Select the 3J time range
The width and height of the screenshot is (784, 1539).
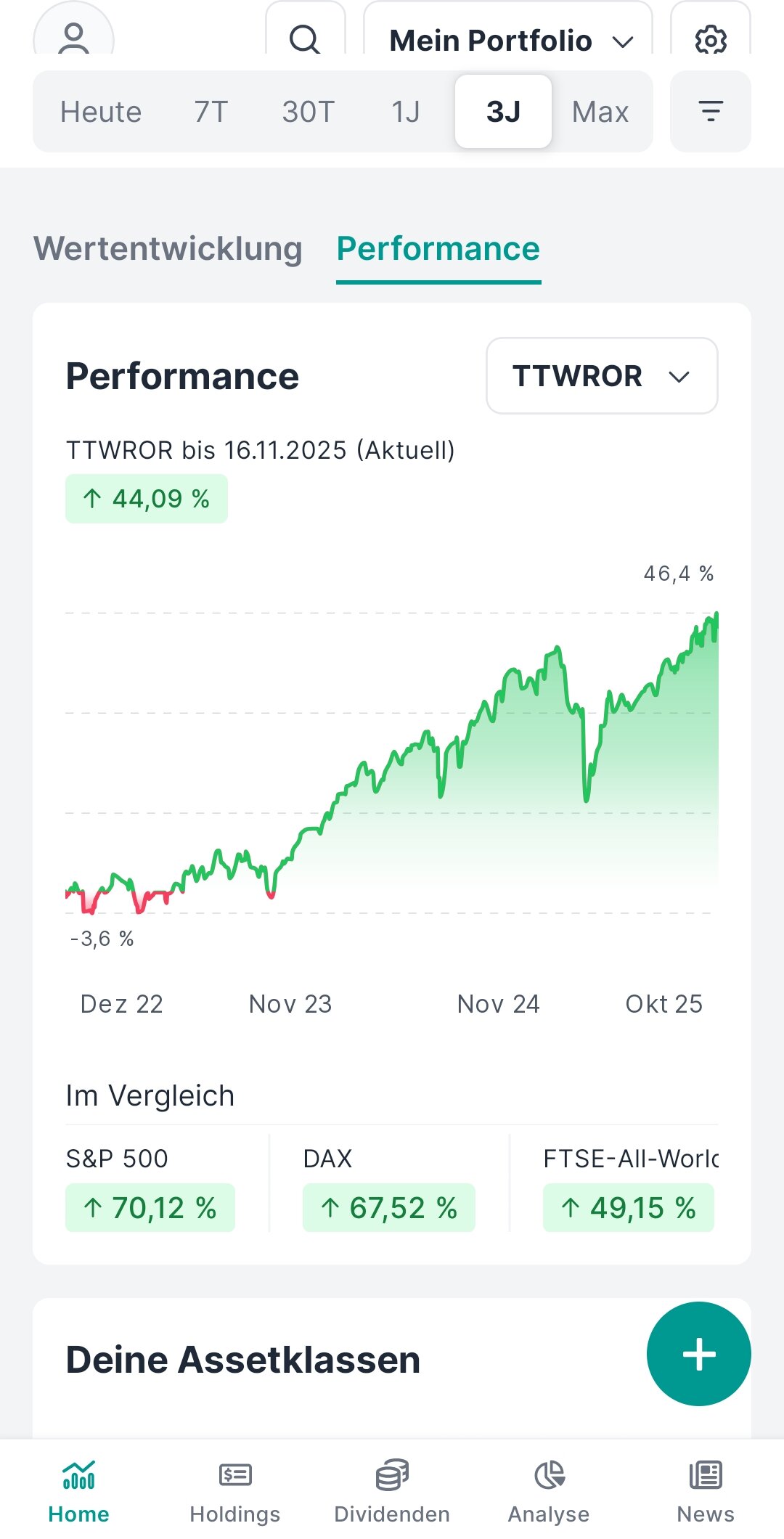[503, 112]
